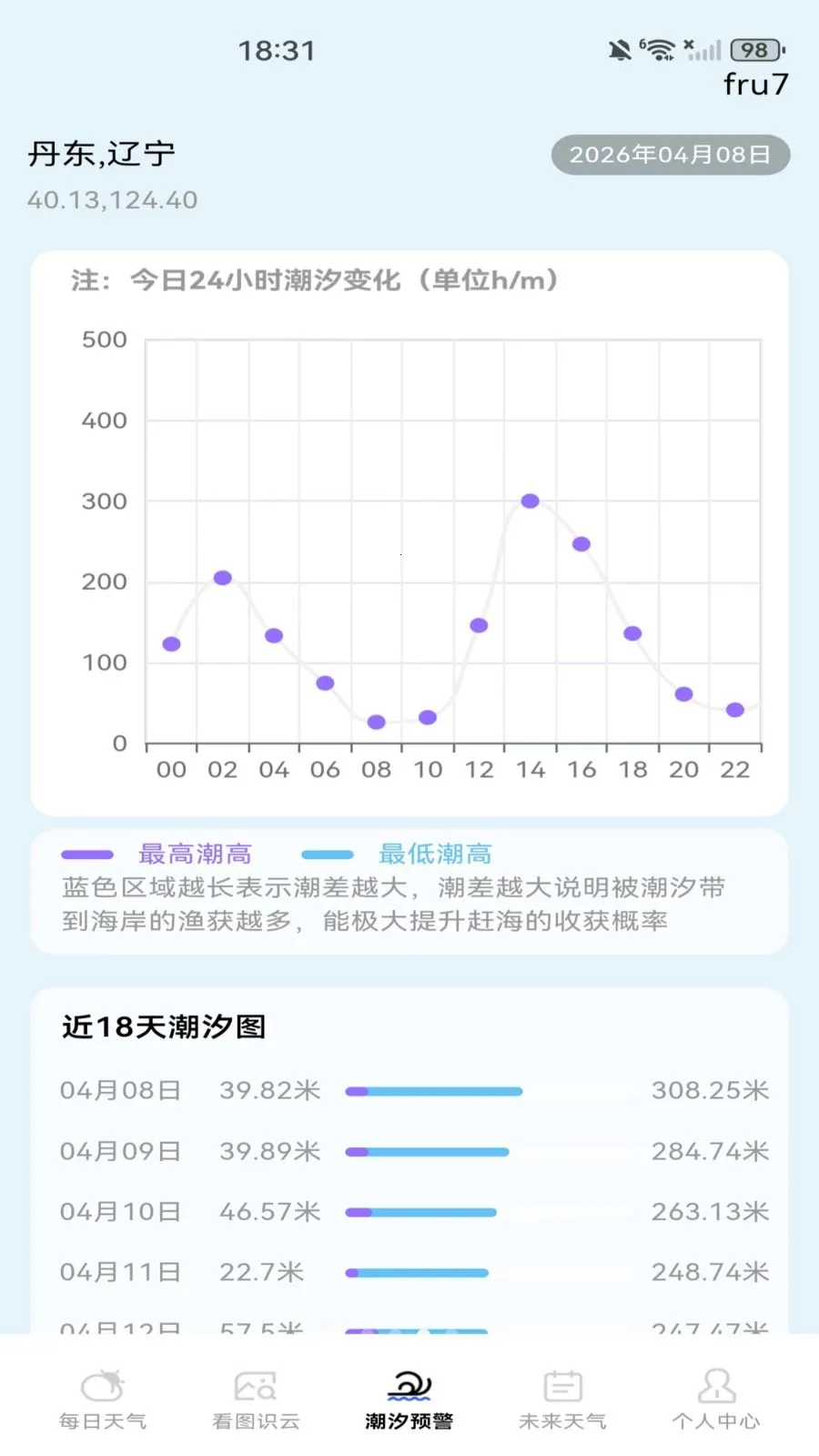Select the 潮汐预警 tab
The image size is (819, 1456).
tap(409, 1399)
